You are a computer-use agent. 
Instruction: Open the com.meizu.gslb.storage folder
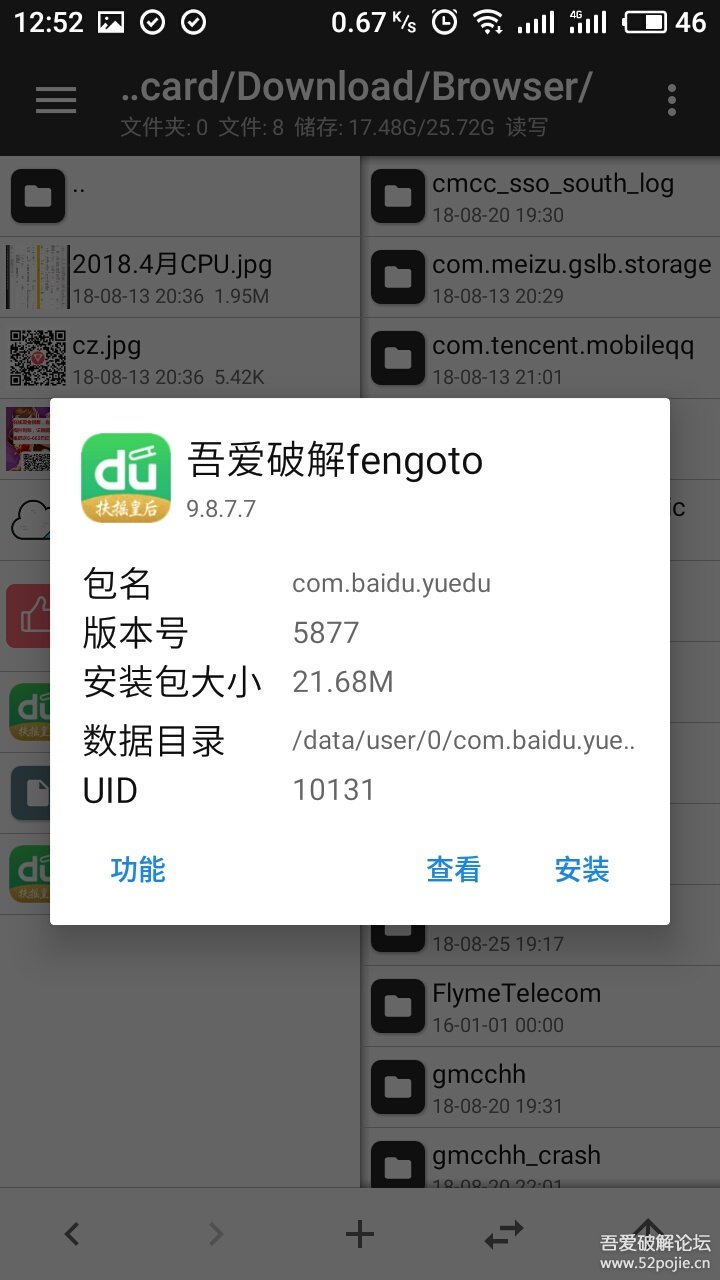[571, 277]
